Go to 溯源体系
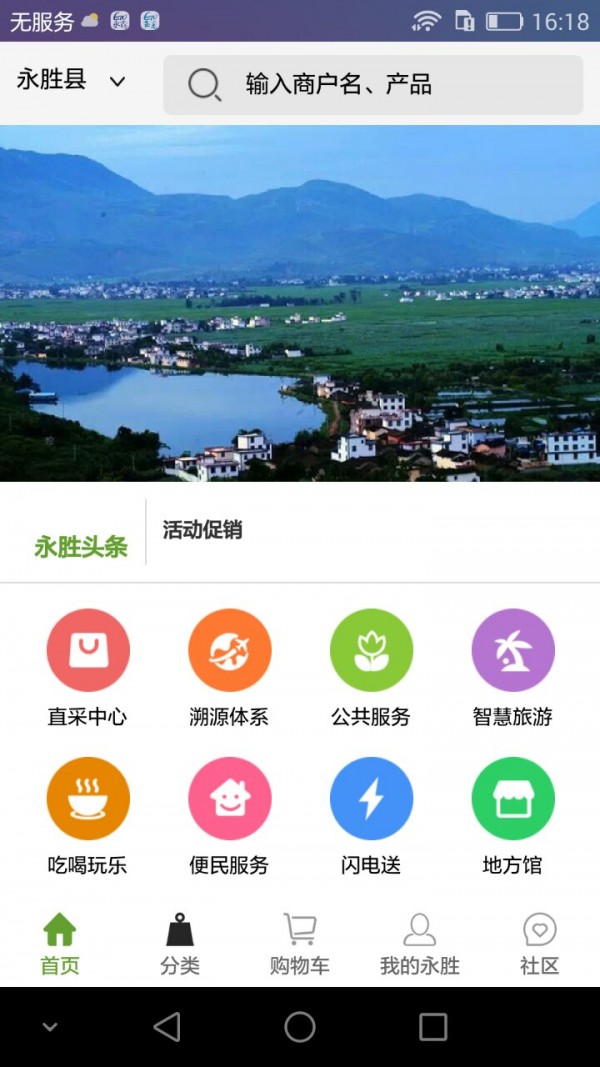 tap(229, 667)
